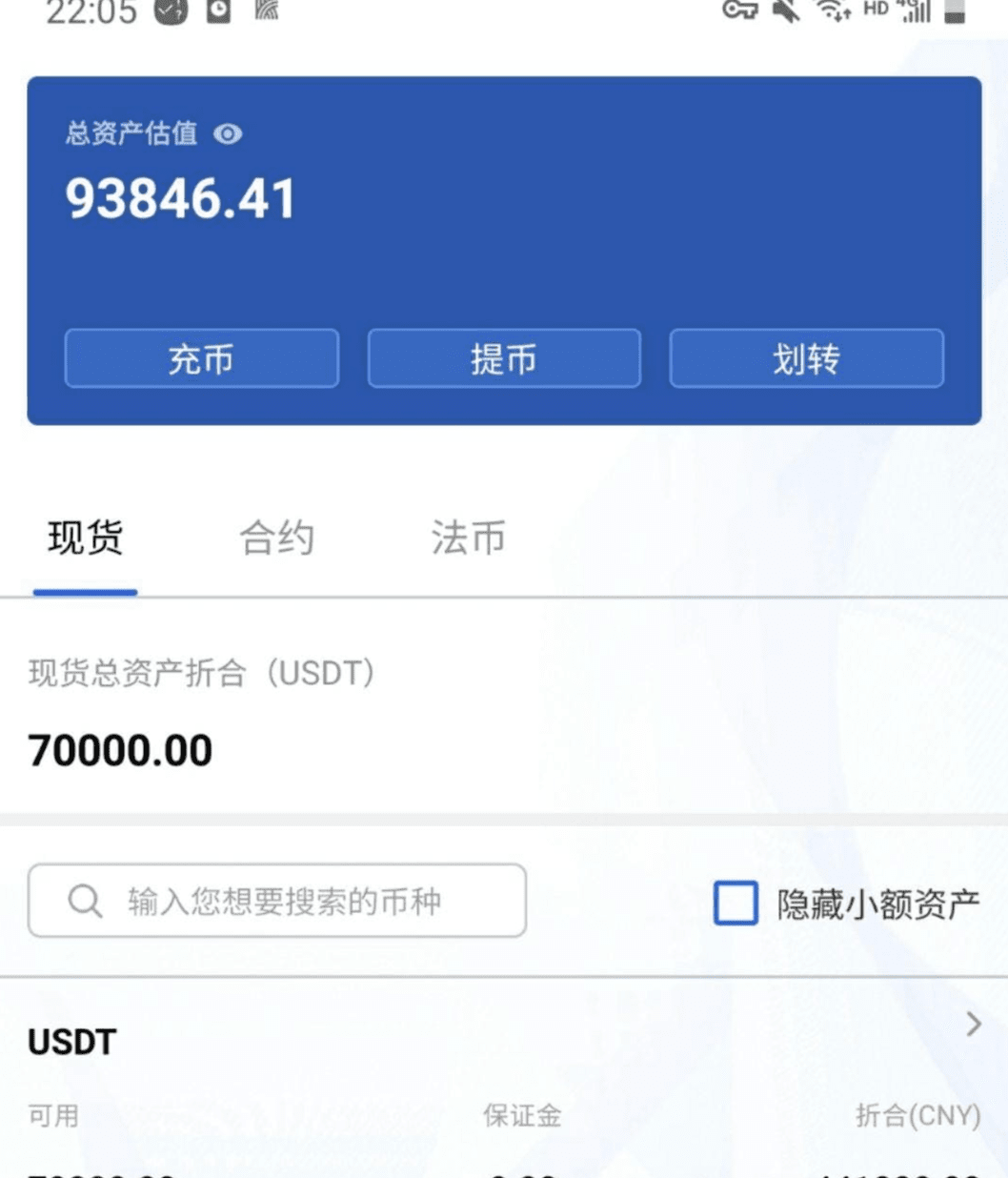Switch to the 合约 contract tab
This screenshot has height=1178, width=1008.
click(276, 538)
